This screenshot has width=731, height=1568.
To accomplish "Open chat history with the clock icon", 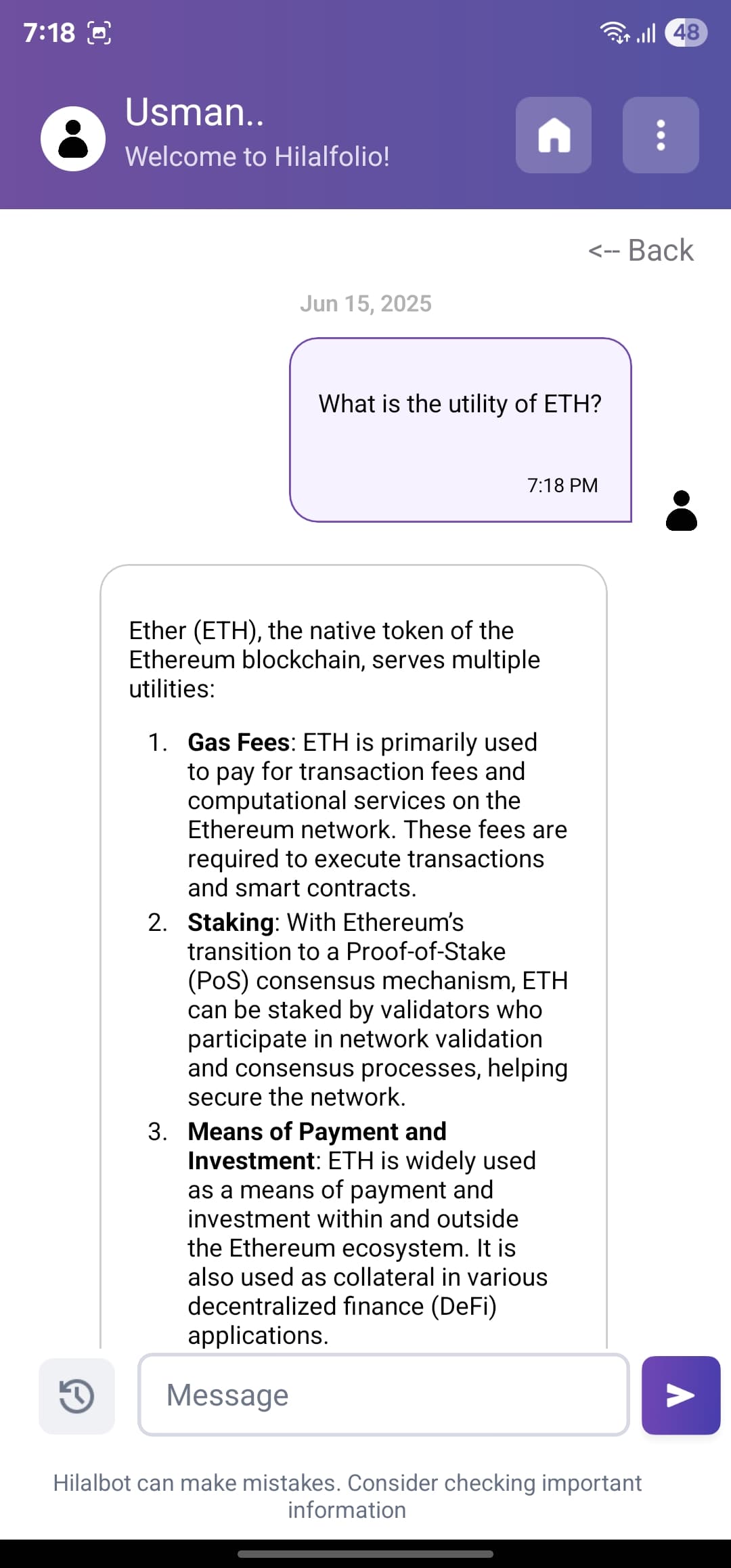I will pos(76,1396).
